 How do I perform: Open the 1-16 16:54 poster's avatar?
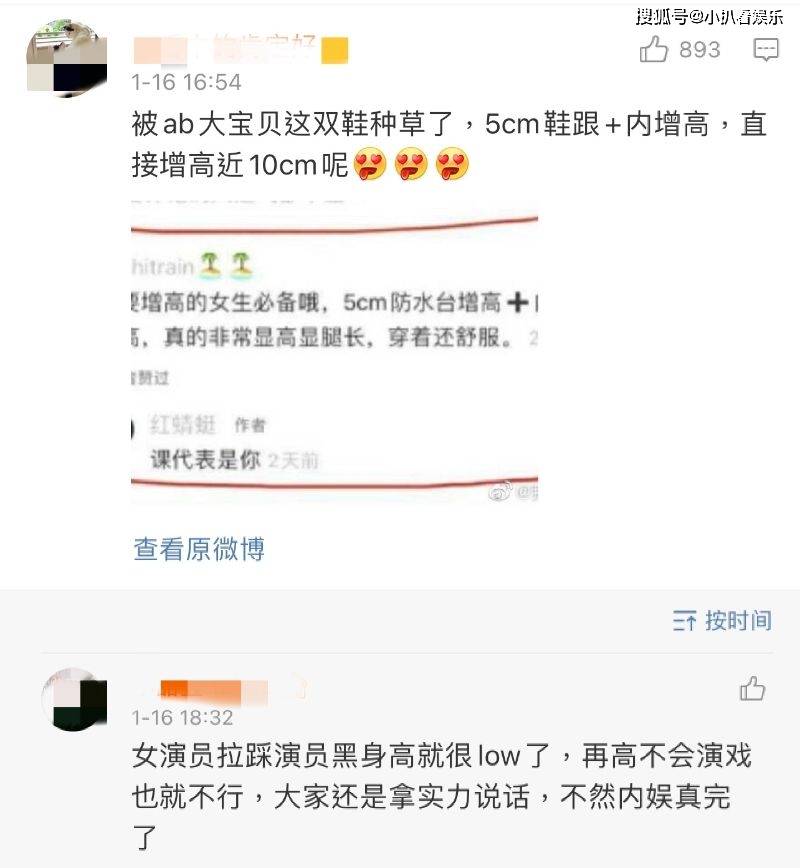click(66, 57)
